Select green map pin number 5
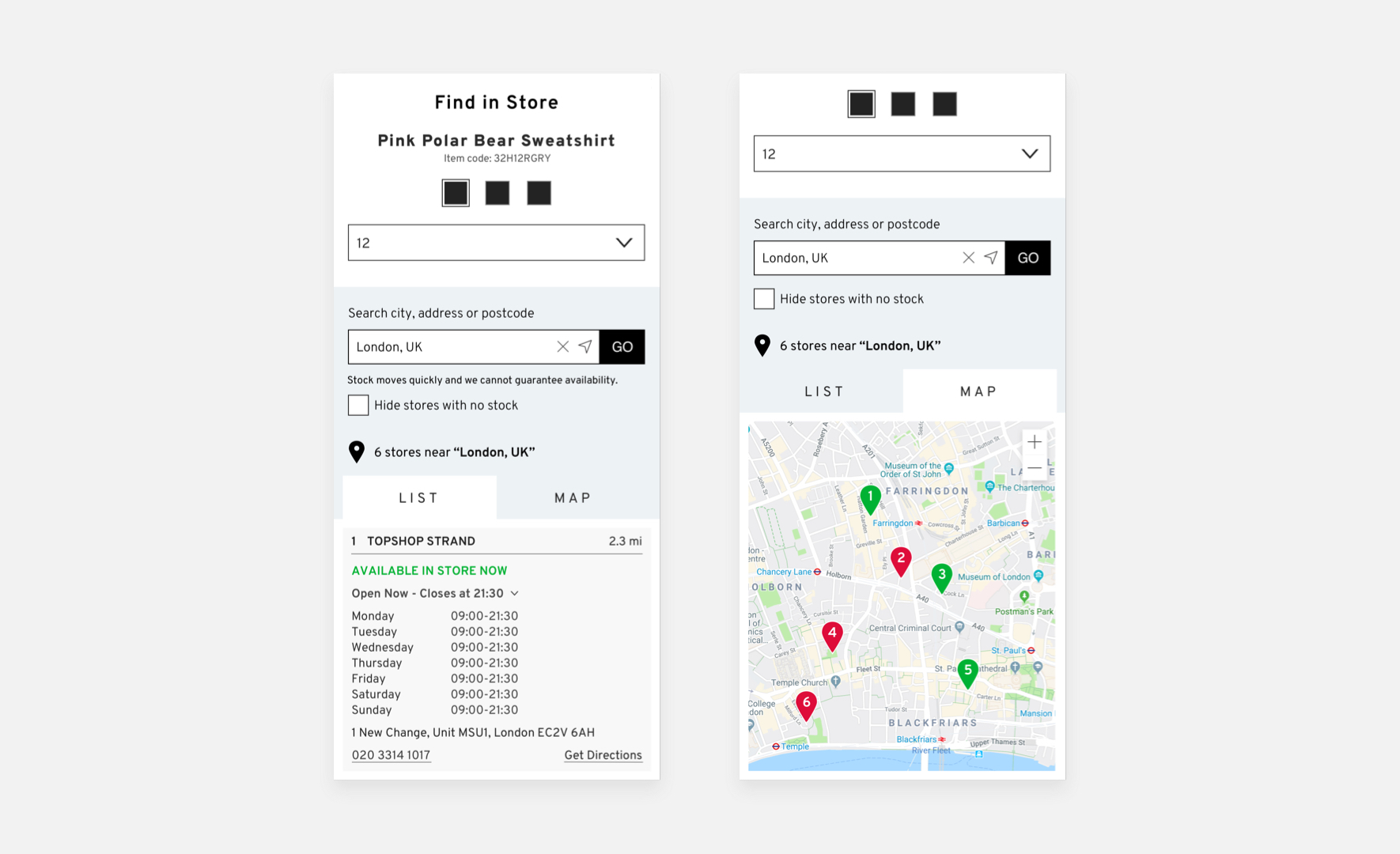 (967, 671)
